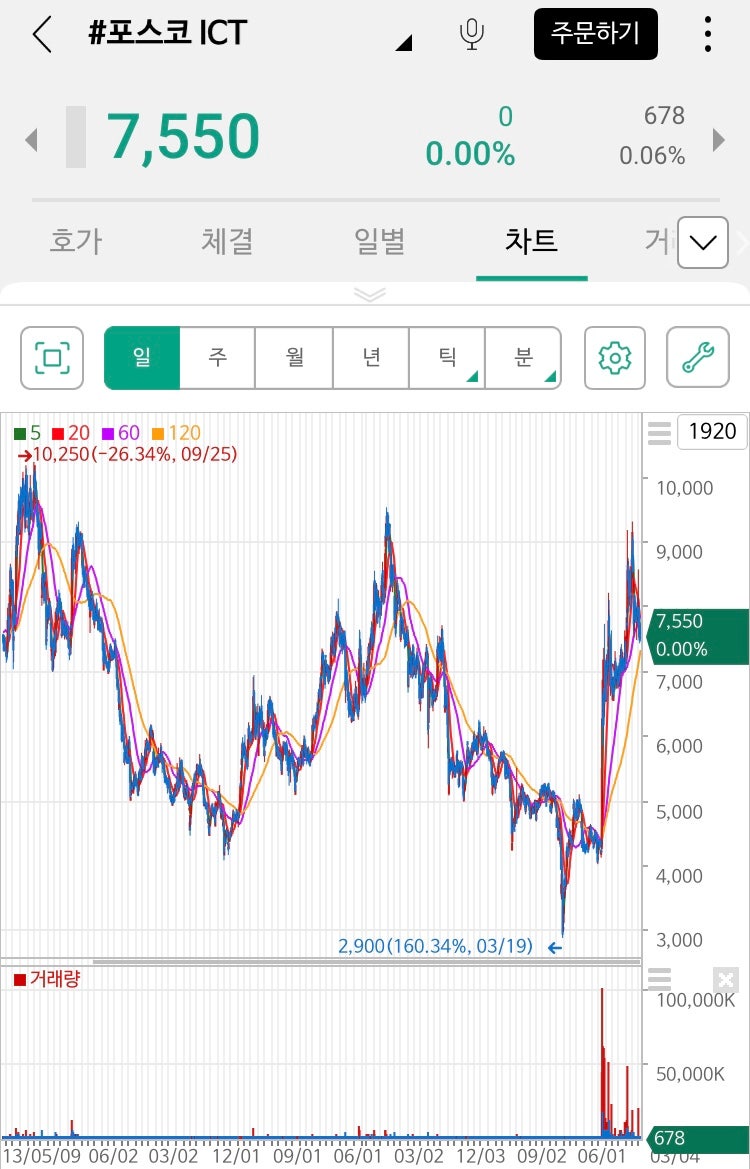Switch to the 호가 tab
The image size is (750, 1169).
click(75, 241)
